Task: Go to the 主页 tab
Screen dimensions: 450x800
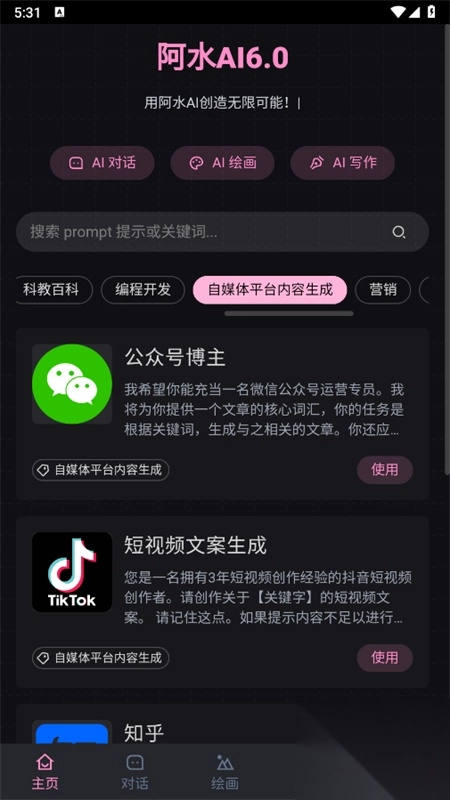Action: coord(45,772)
